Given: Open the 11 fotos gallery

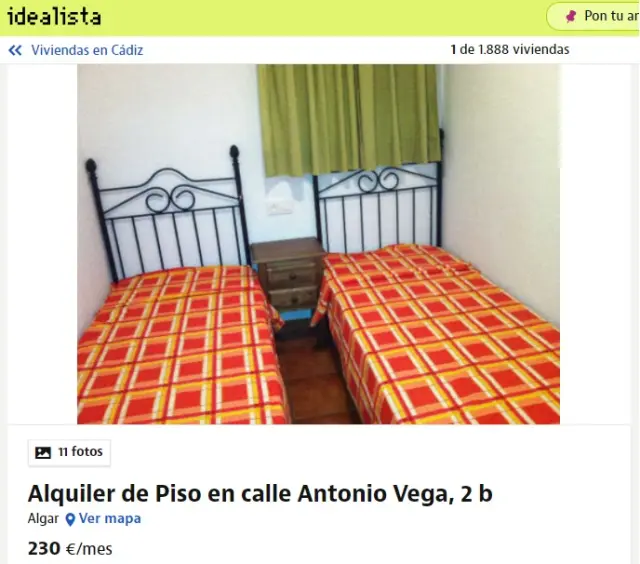Looking at the screenshot, I should point(69,452).
